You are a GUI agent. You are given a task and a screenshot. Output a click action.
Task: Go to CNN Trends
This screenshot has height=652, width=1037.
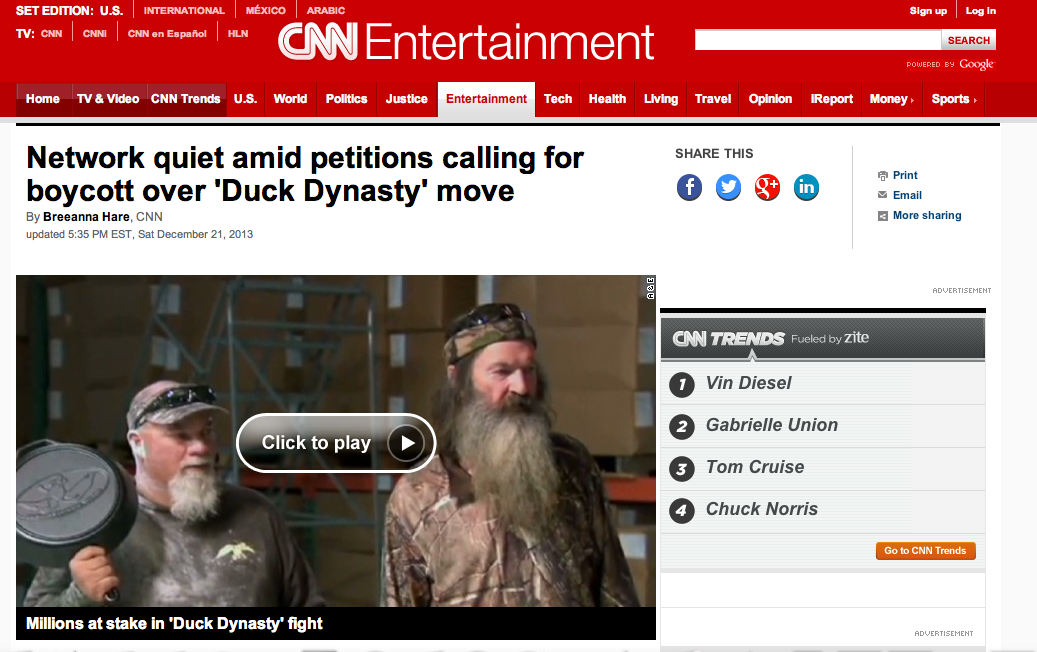925,551
